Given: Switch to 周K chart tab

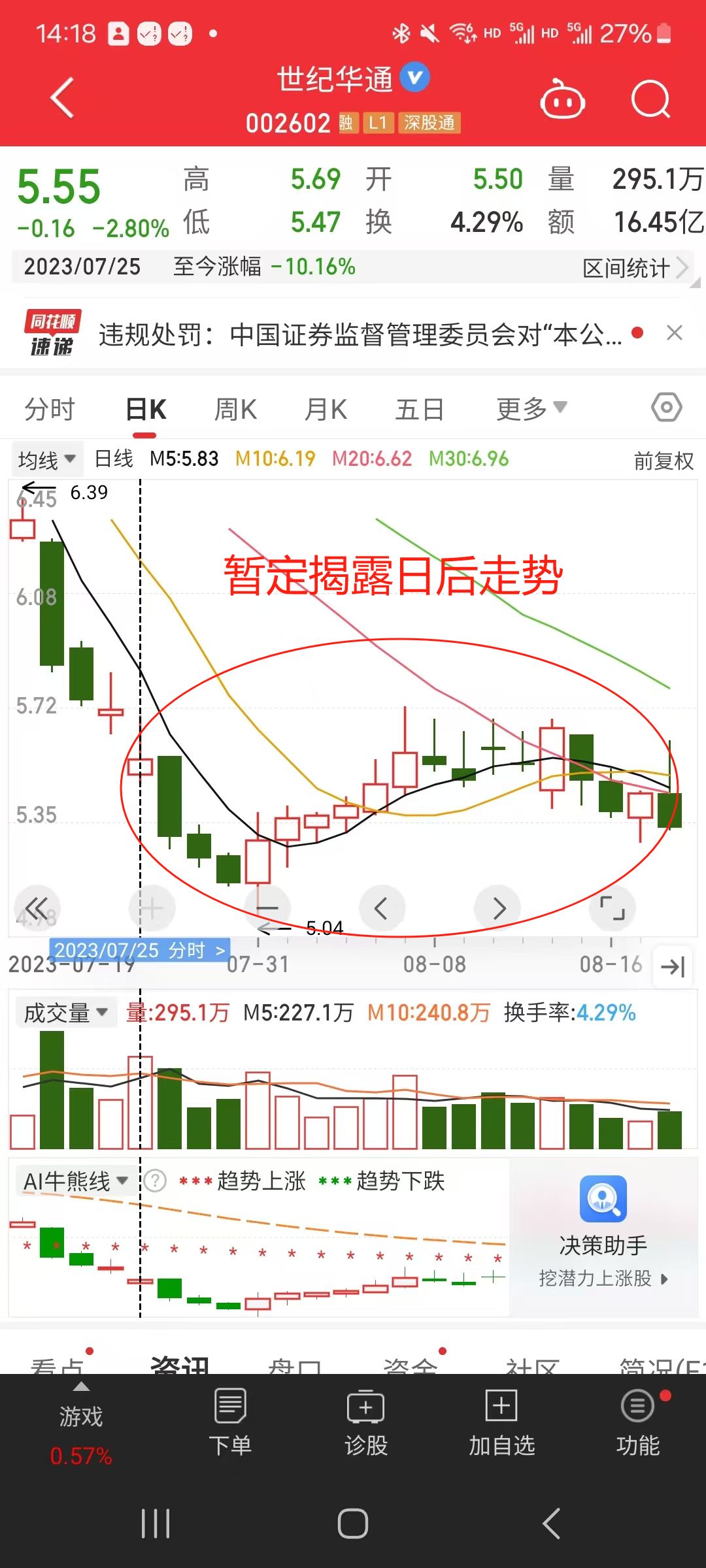Looking at the screenshot, I should point(235,410).
